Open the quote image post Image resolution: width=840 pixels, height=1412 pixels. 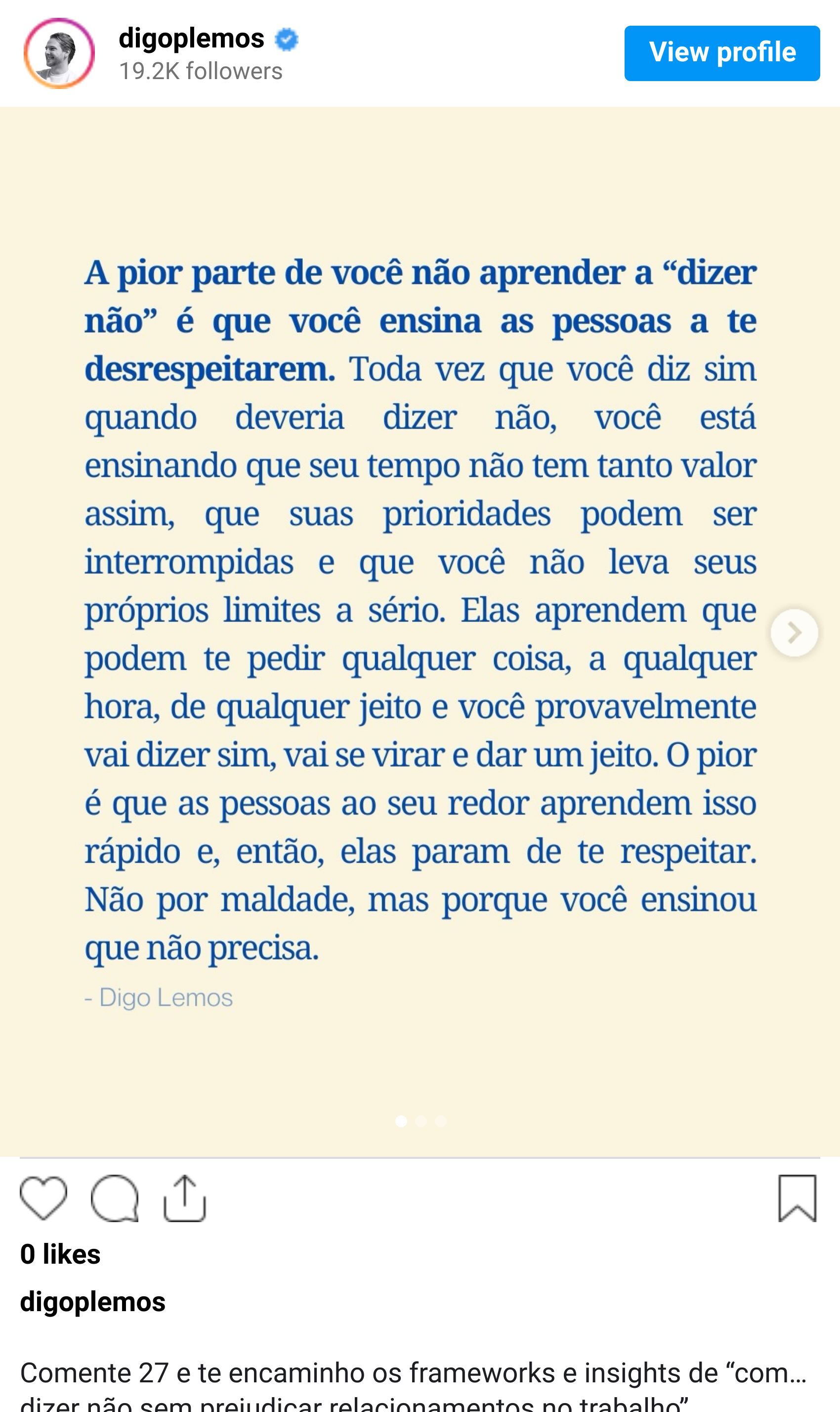420,623
